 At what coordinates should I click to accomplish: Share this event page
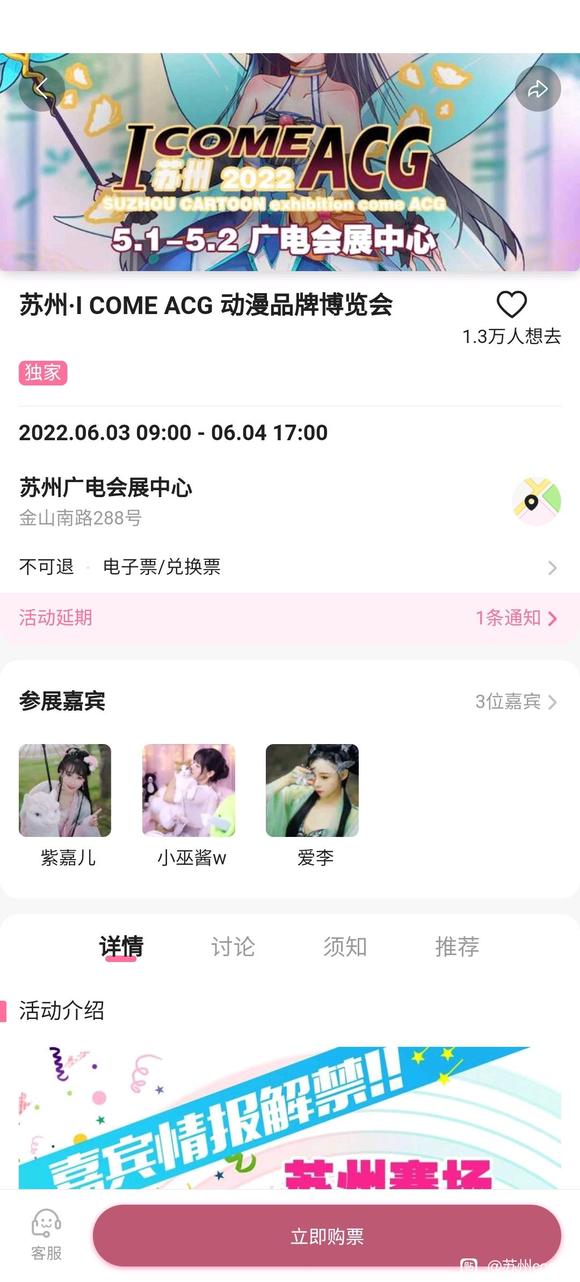click(x=538, y=89)
